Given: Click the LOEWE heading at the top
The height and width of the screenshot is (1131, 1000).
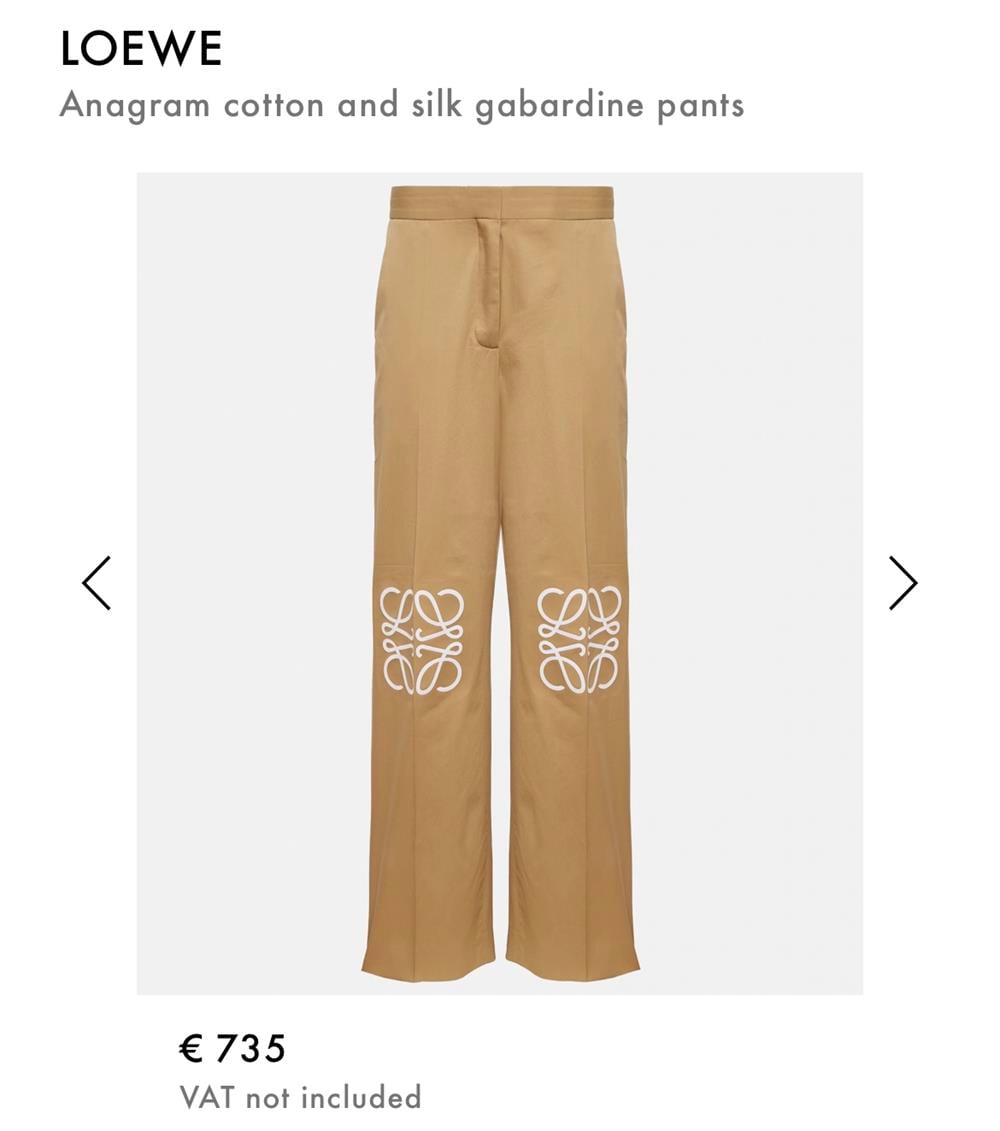Looking at the screenshot, I should 140,47.
